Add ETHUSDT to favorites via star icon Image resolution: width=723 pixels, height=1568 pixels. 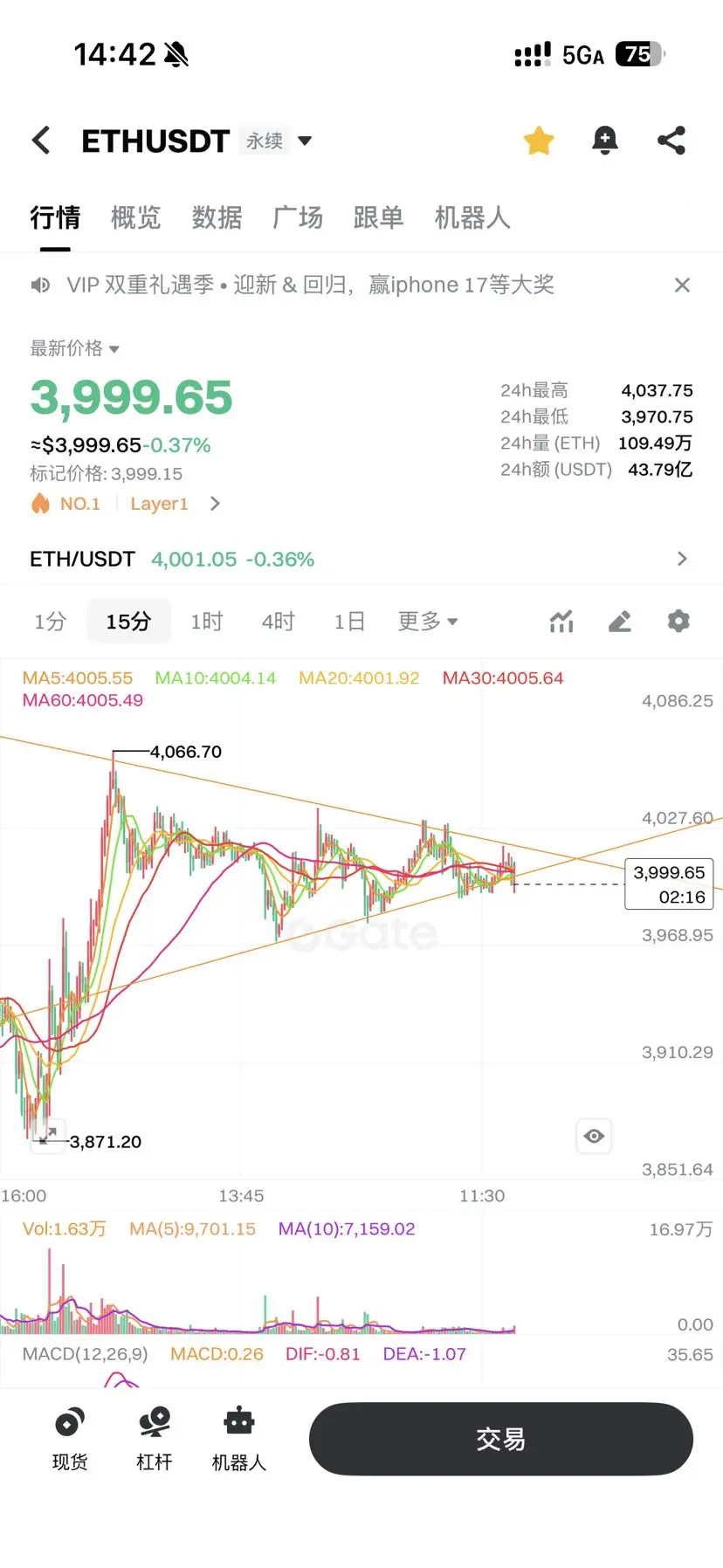(x=538, y=140)
